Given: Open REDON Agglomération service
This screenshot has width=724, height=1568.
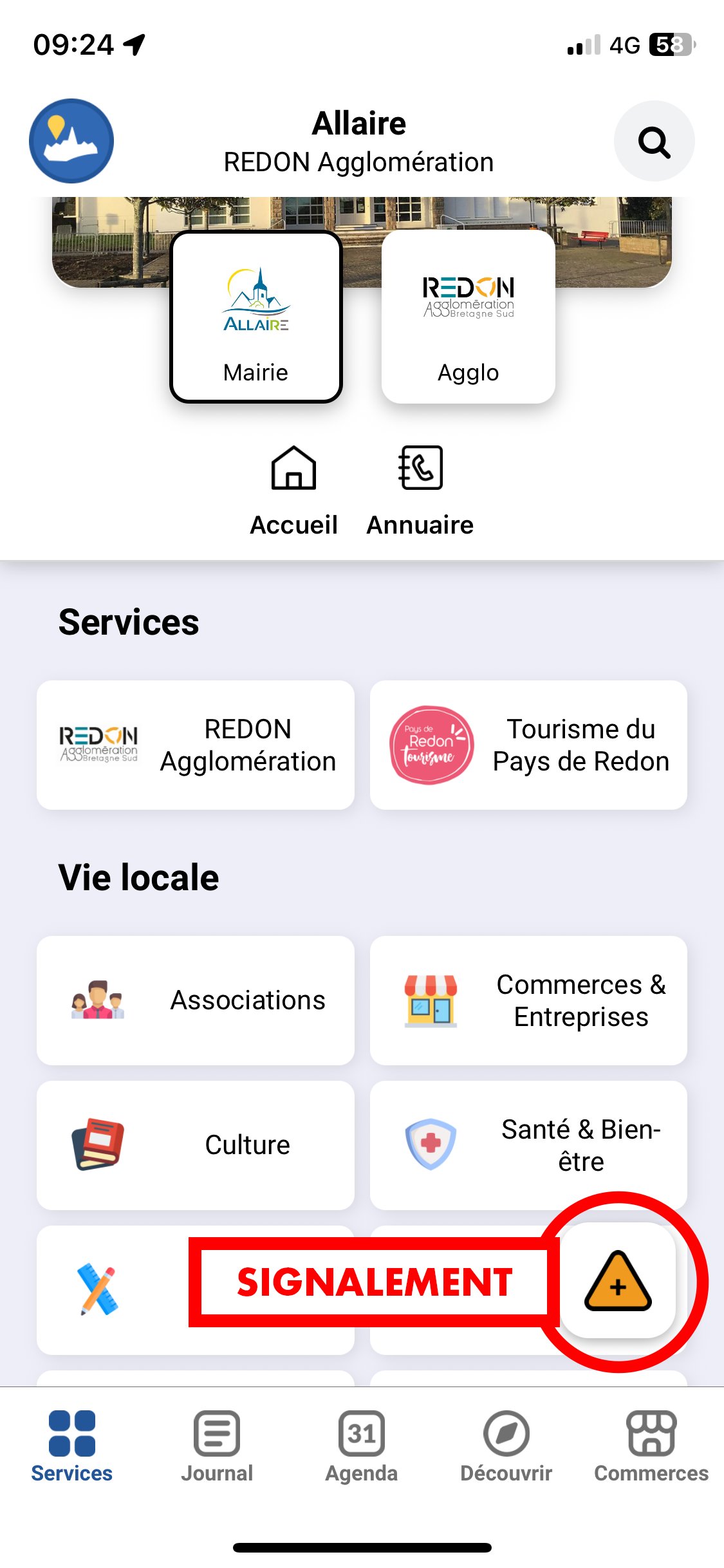Looking at the screenshot, I should (x=196, y=745).
